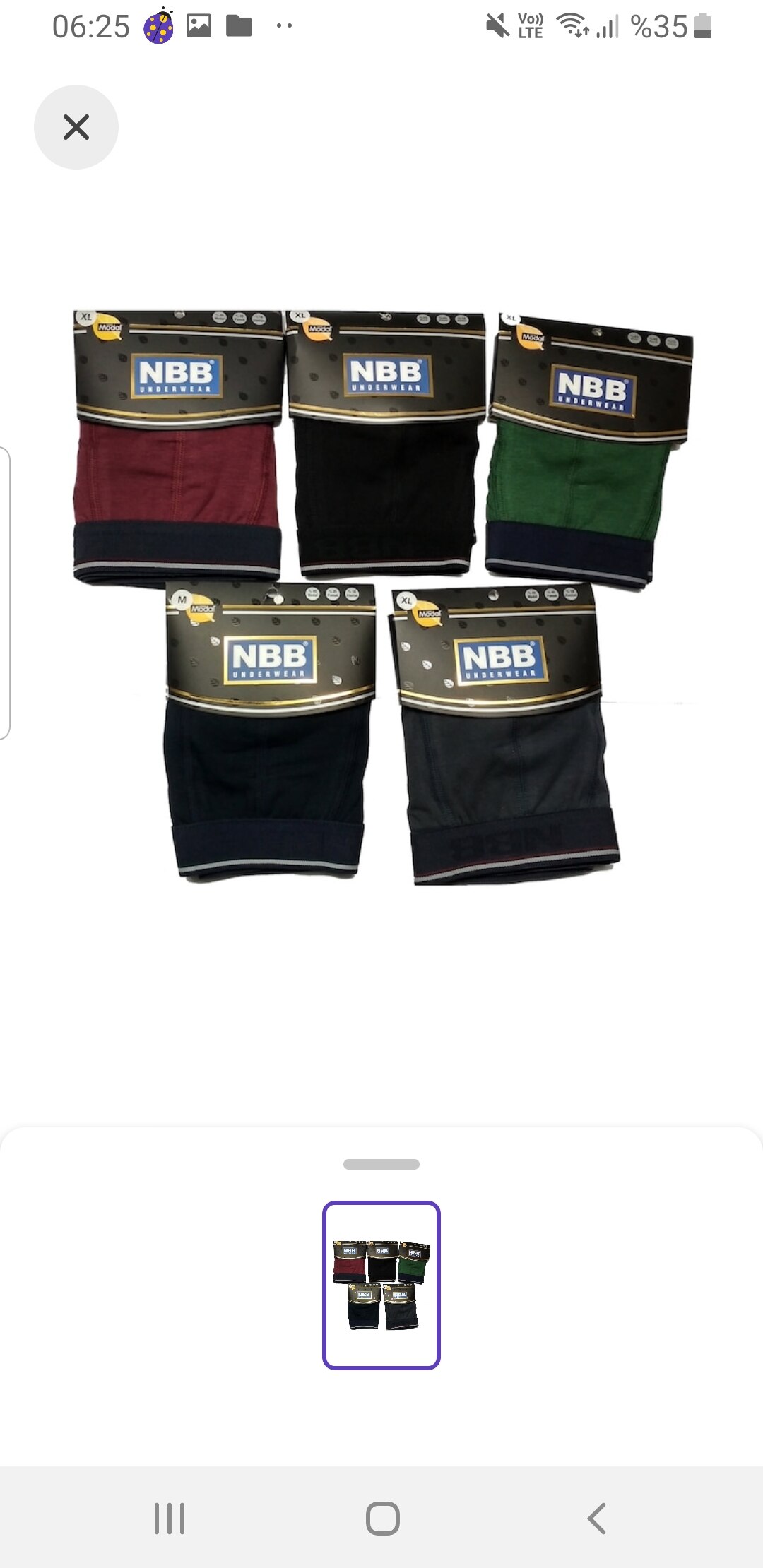Tap the bottom sheet drag handle
Viewport: 763px width, 1568px height.
381,1164
